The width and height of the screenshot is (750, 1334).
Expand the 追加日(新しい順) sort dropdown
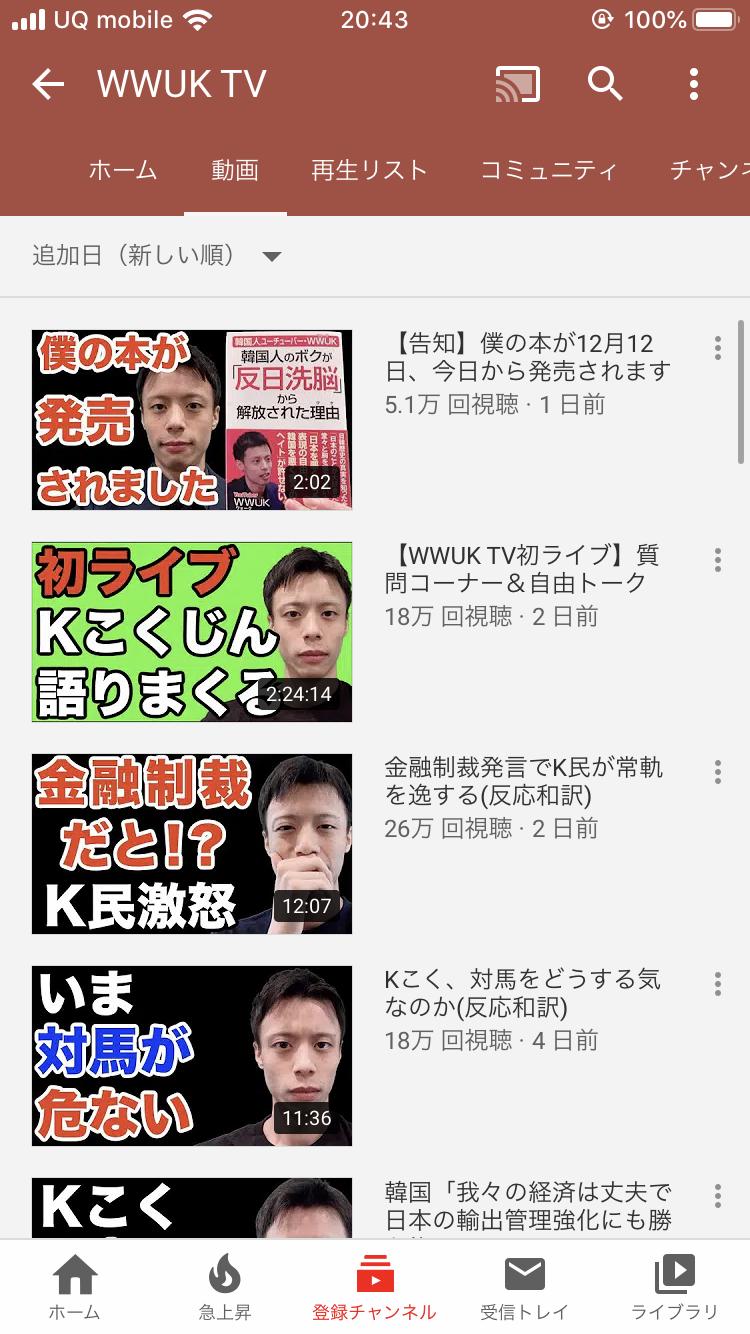[157, 256]
